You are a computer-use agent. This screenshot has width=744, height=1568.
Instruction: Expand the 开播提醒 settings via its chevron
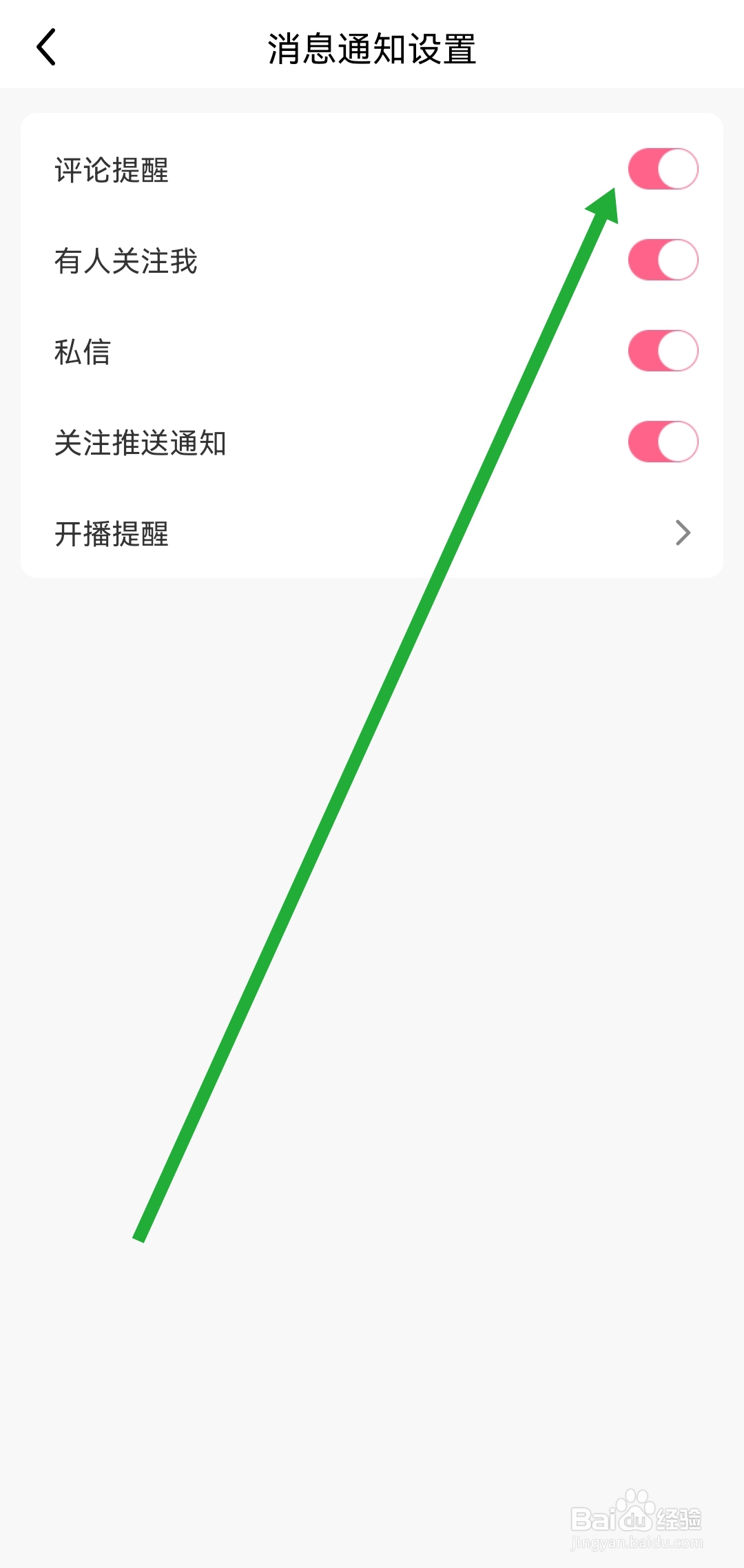[682, 533]
